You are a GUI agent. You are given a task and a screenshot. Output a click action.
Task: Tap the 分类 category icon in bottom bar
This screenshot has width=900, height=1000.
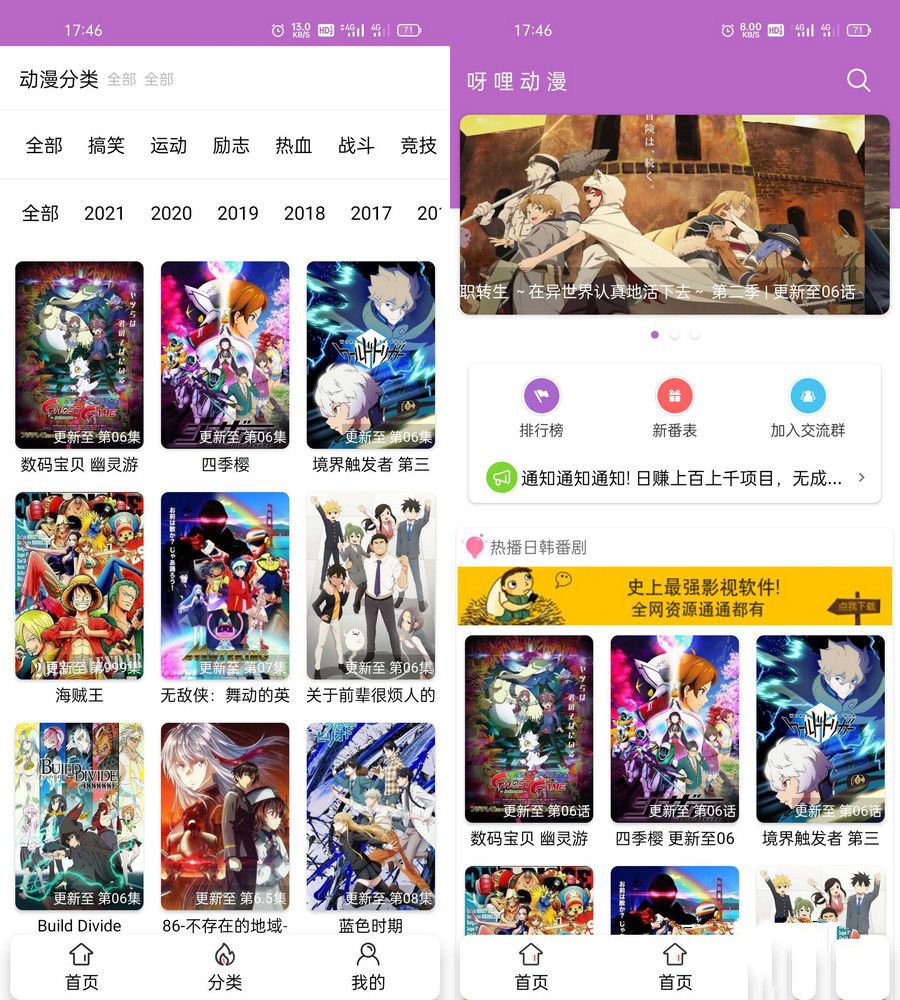click(x=225, y=956)
